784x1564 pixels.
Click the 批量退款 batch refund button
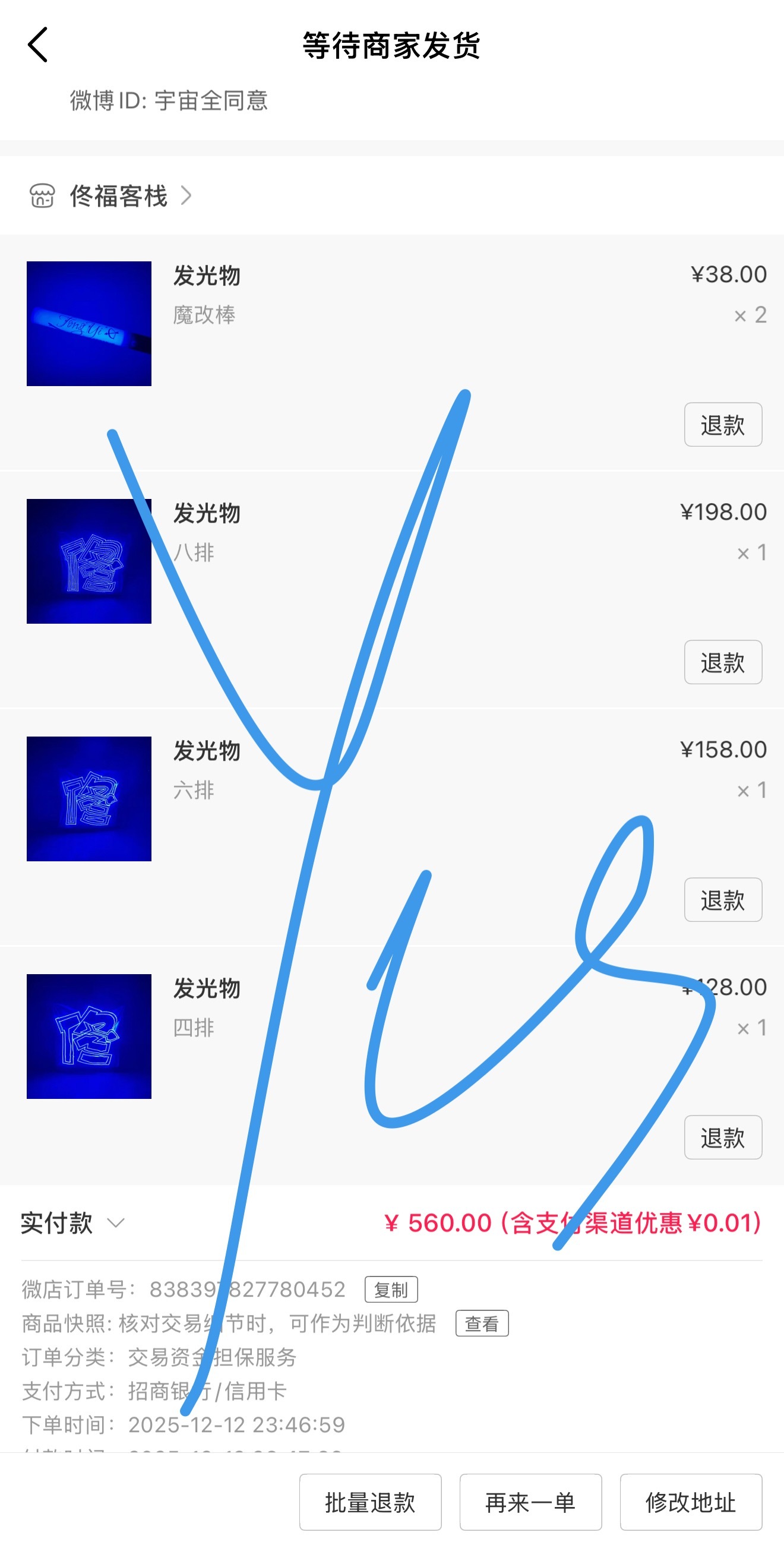coord(371,1502)
